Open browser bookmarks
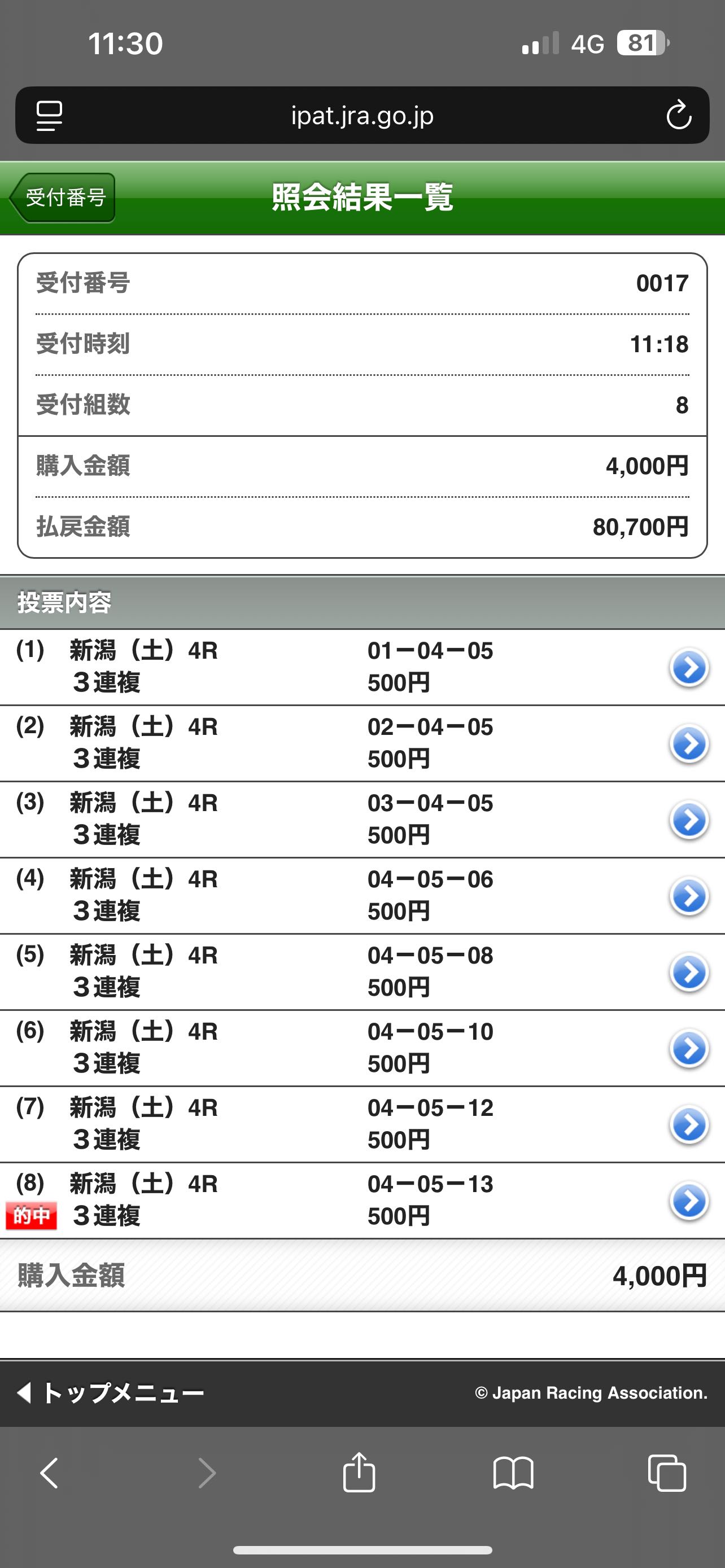725x1568 pixels. [x=513, y=1473]
